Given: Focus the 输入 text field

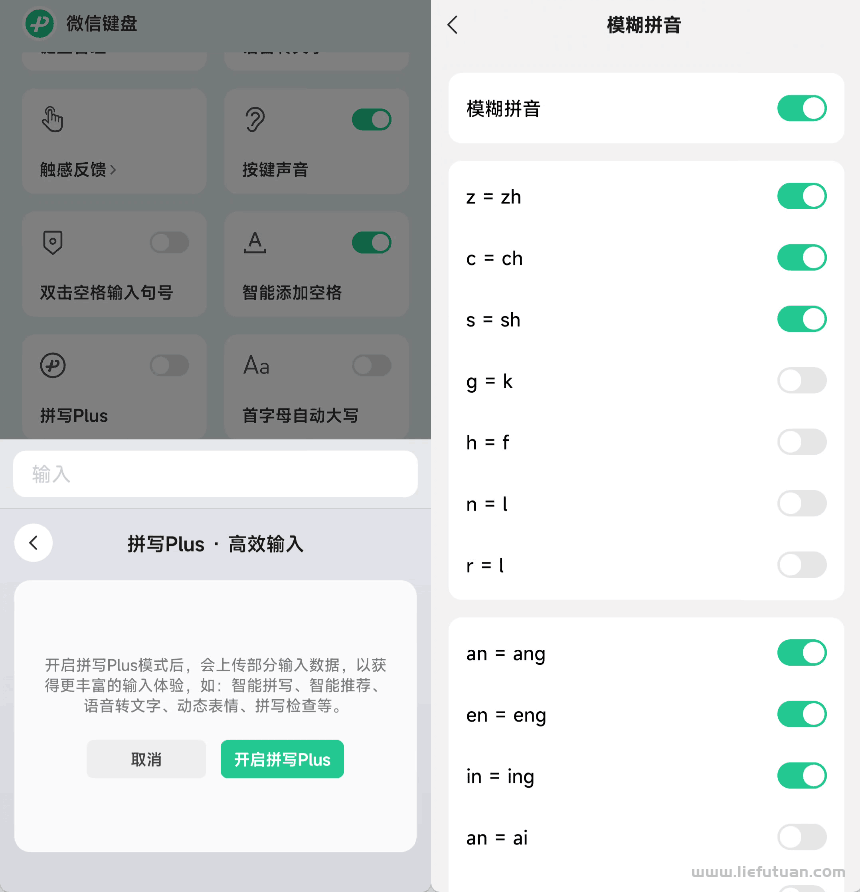Looking at the screenshot, I should coord(215,474).
